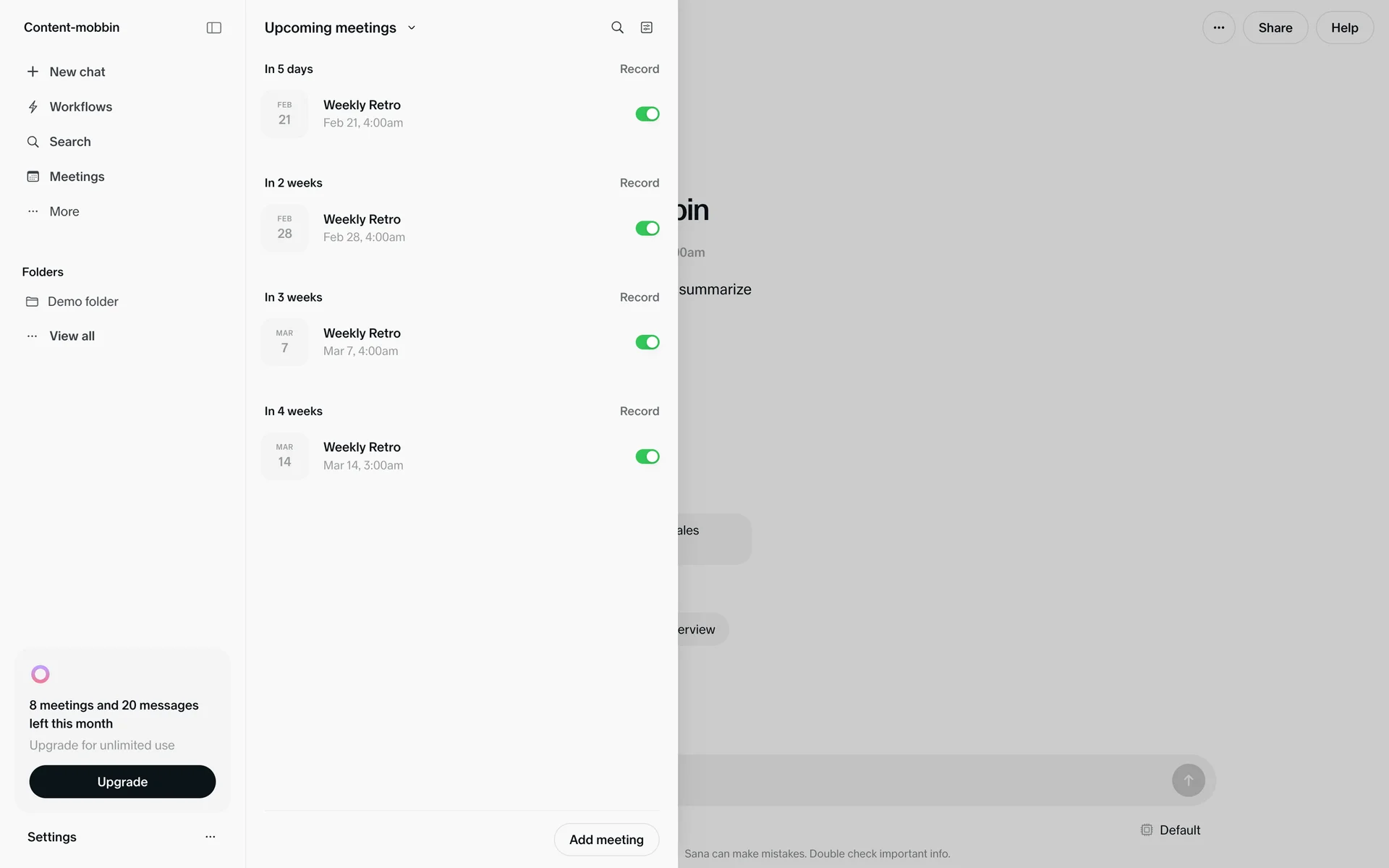Collapse the sidebar panel
The height and width of the screenshot is (868, 1389).
213,27
